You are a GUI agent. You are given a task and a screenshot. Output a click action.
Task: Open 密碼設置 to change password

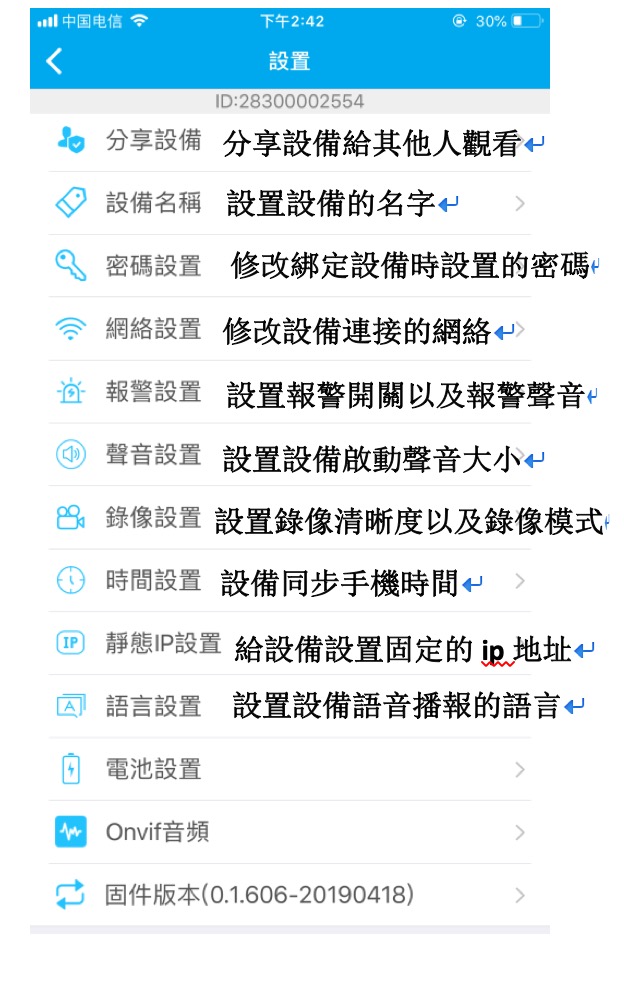pos(154,266)
